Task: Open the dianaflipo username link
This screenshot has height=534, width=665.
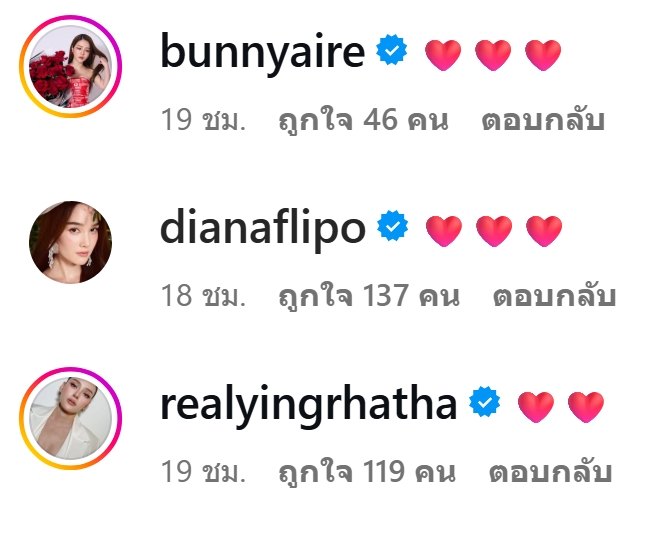Action: pyautogui.click(x=262, y=229)
